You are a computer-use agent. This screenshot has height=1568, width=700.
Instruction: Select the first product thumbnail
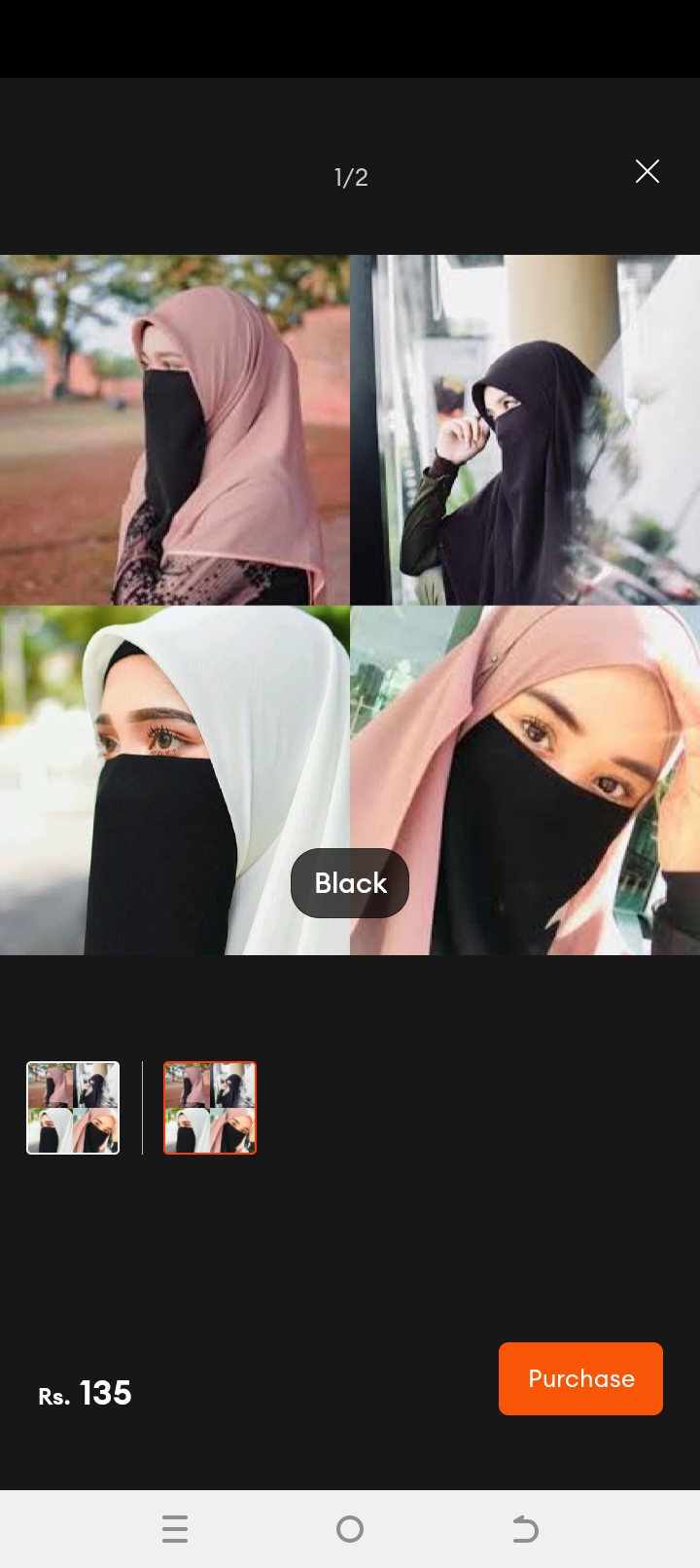pos(73,1108)
